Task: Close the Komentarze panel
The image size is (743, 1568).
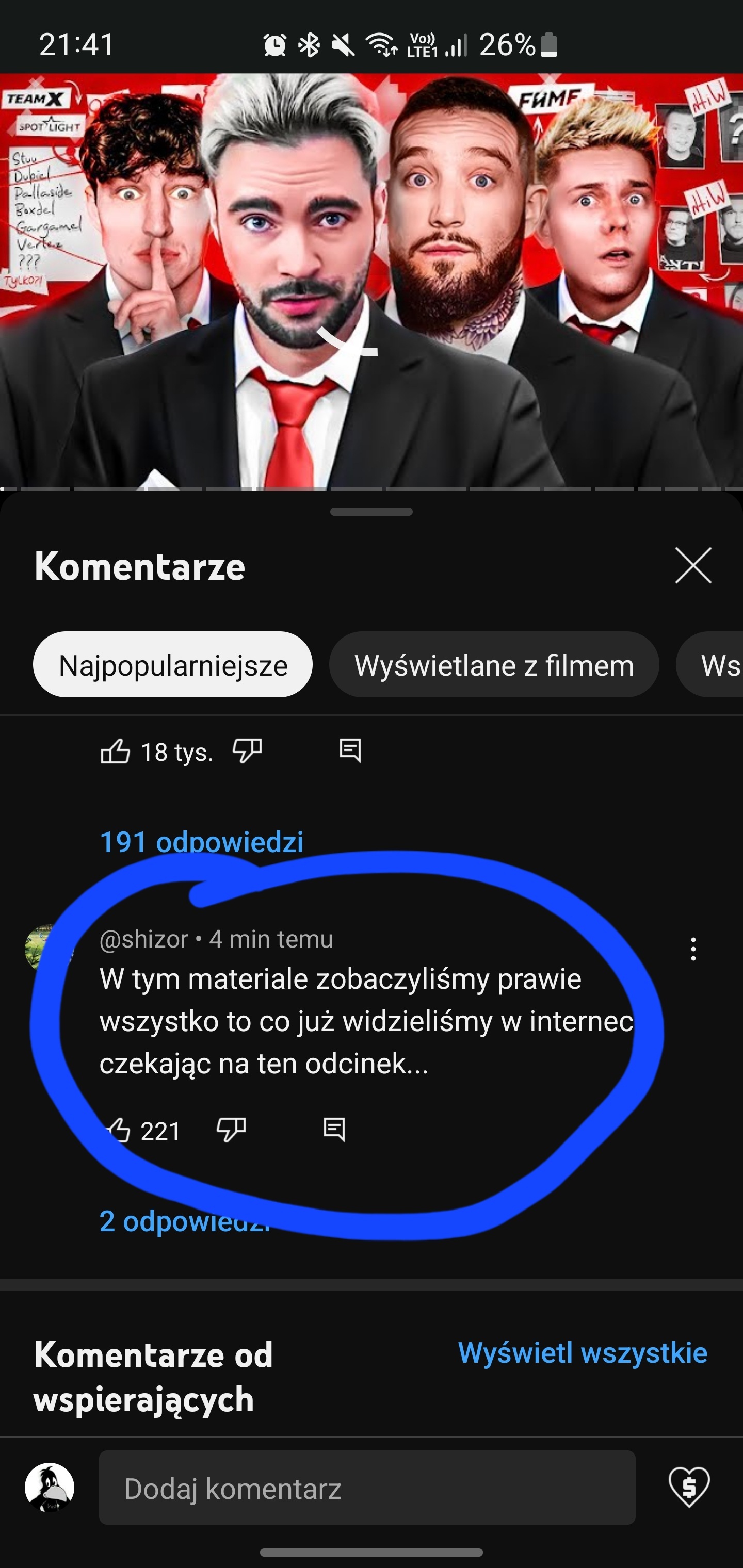Action: point(693,565)
